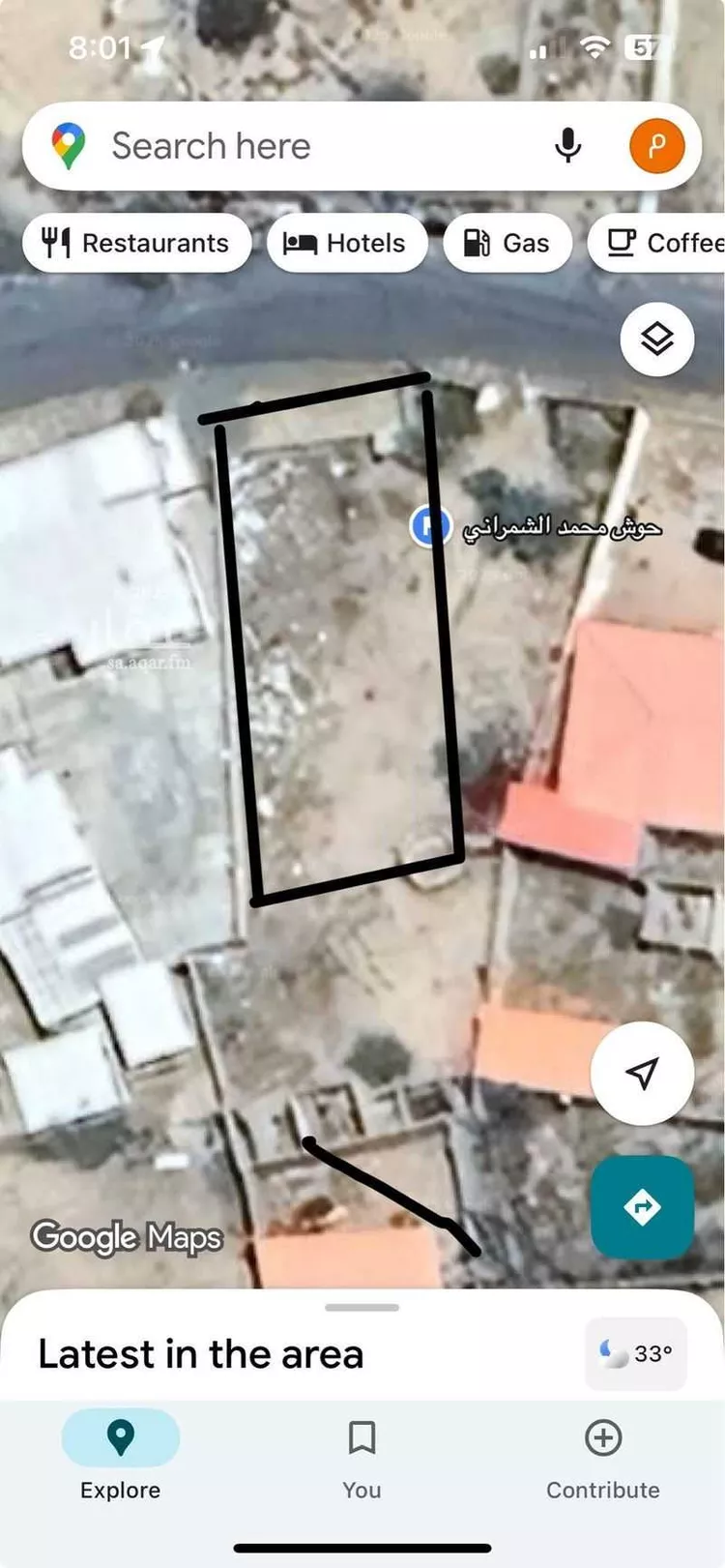Open the directions button

(x=642, y=1207)
